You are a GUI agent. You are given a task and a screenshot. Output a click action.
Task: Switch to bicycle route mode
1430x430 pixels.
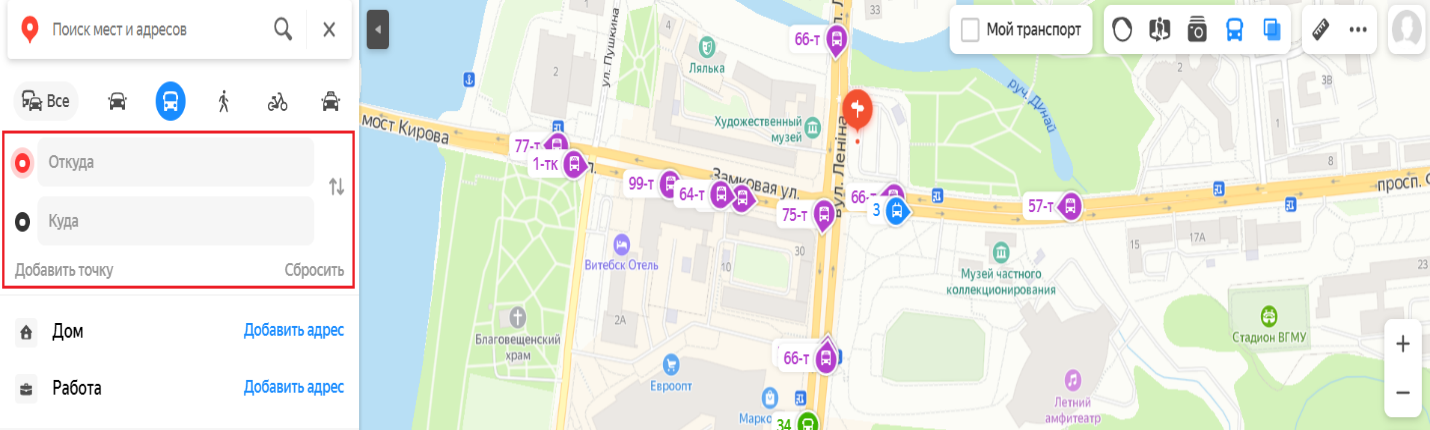(277, 101)
